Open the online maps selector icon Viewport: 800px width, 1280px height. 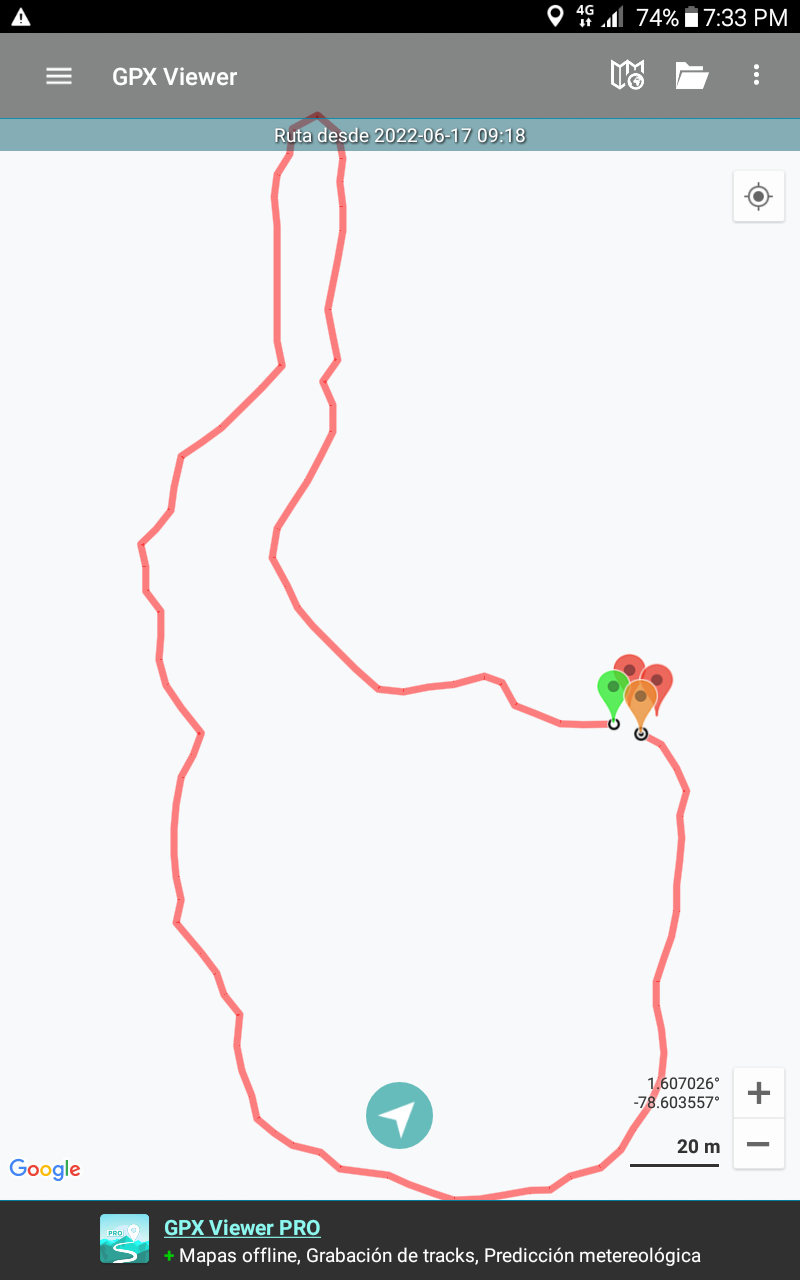pos(627,75)
